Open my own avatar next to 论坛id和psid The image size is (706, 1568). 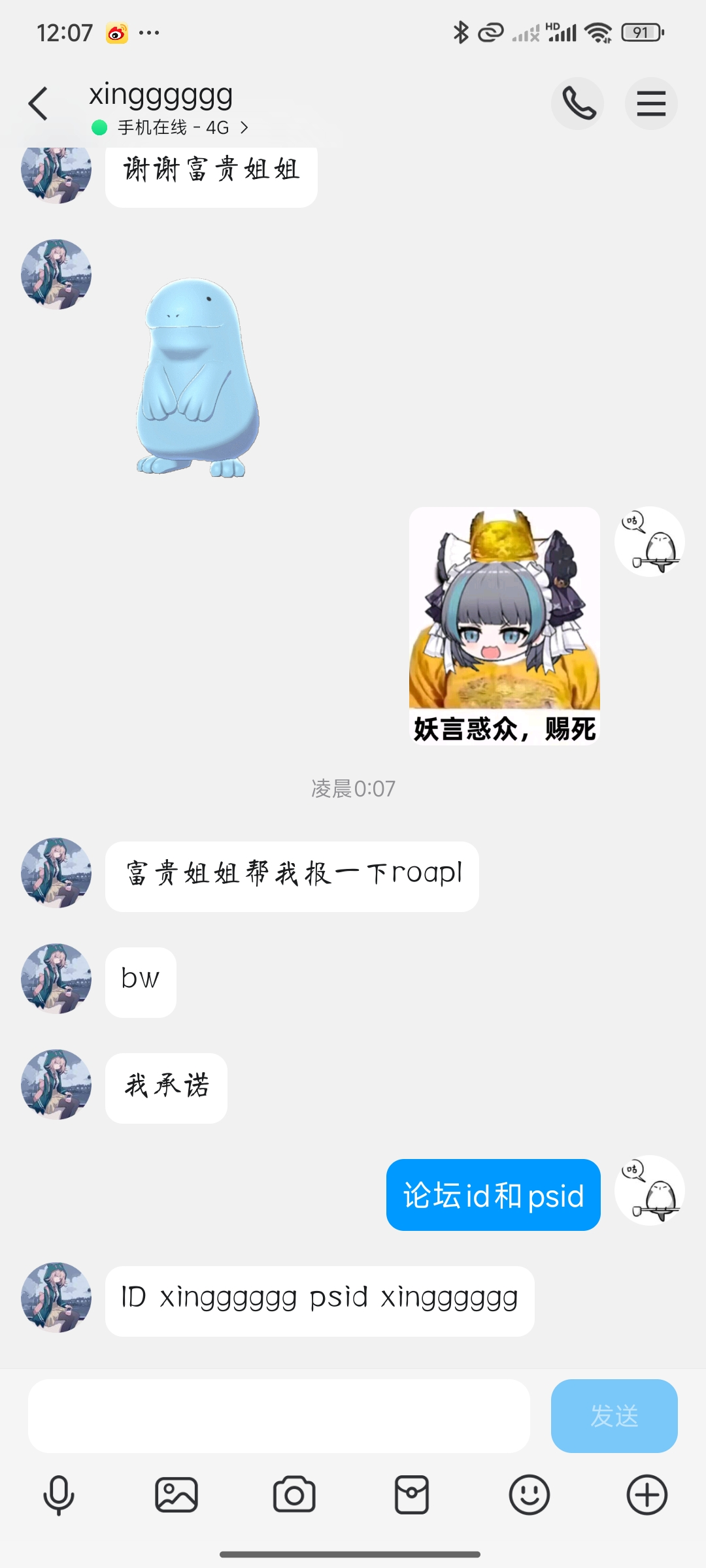click(650, 1190)
